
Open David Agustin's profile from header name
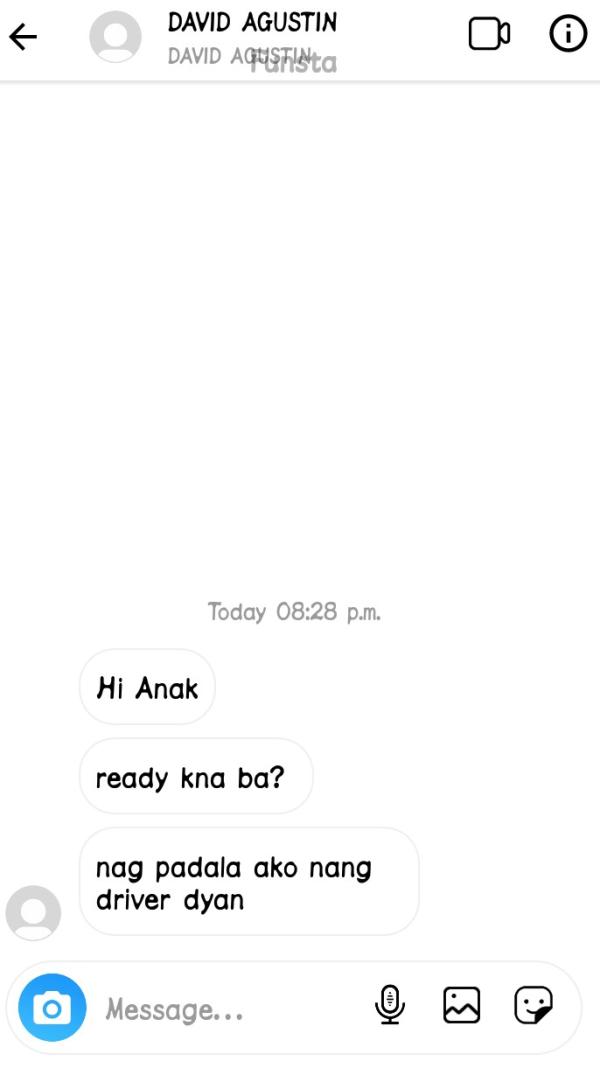pyautogui.click(x=252, y=22)
